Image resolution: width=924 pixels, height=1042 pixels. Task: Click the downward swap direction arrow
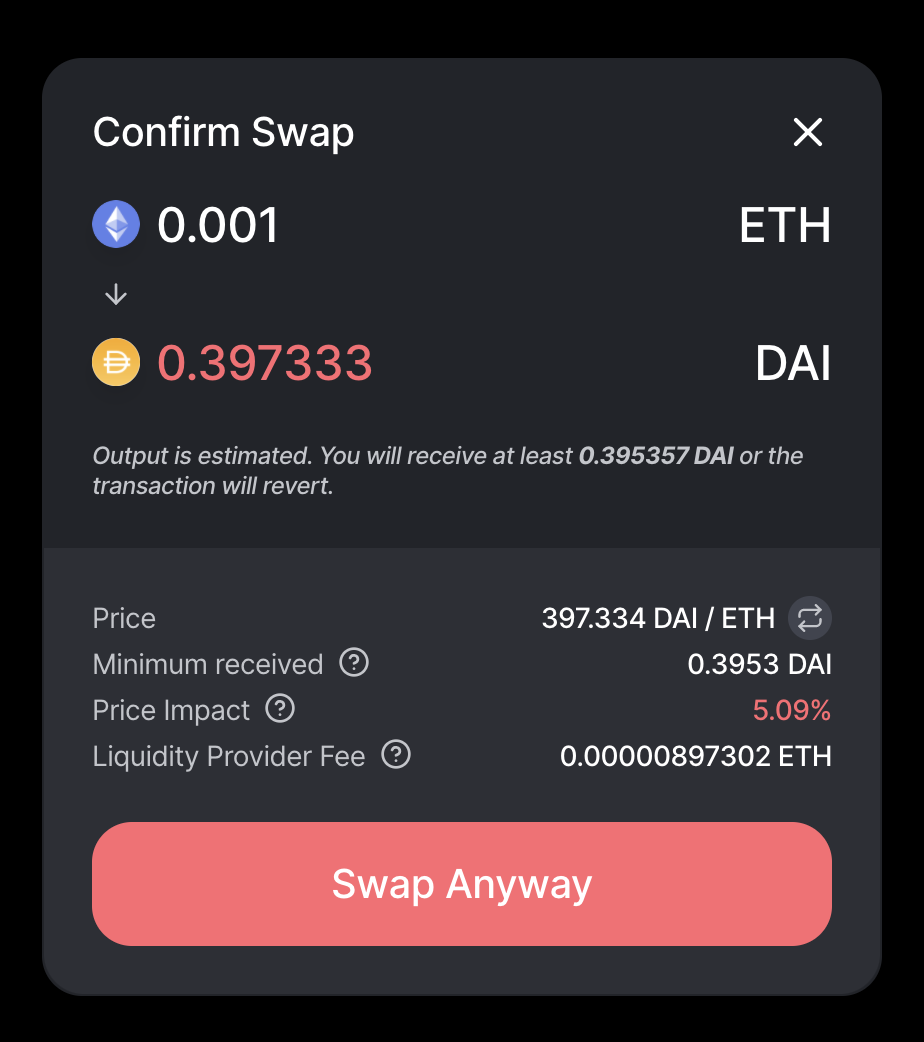tap(117, 294)
